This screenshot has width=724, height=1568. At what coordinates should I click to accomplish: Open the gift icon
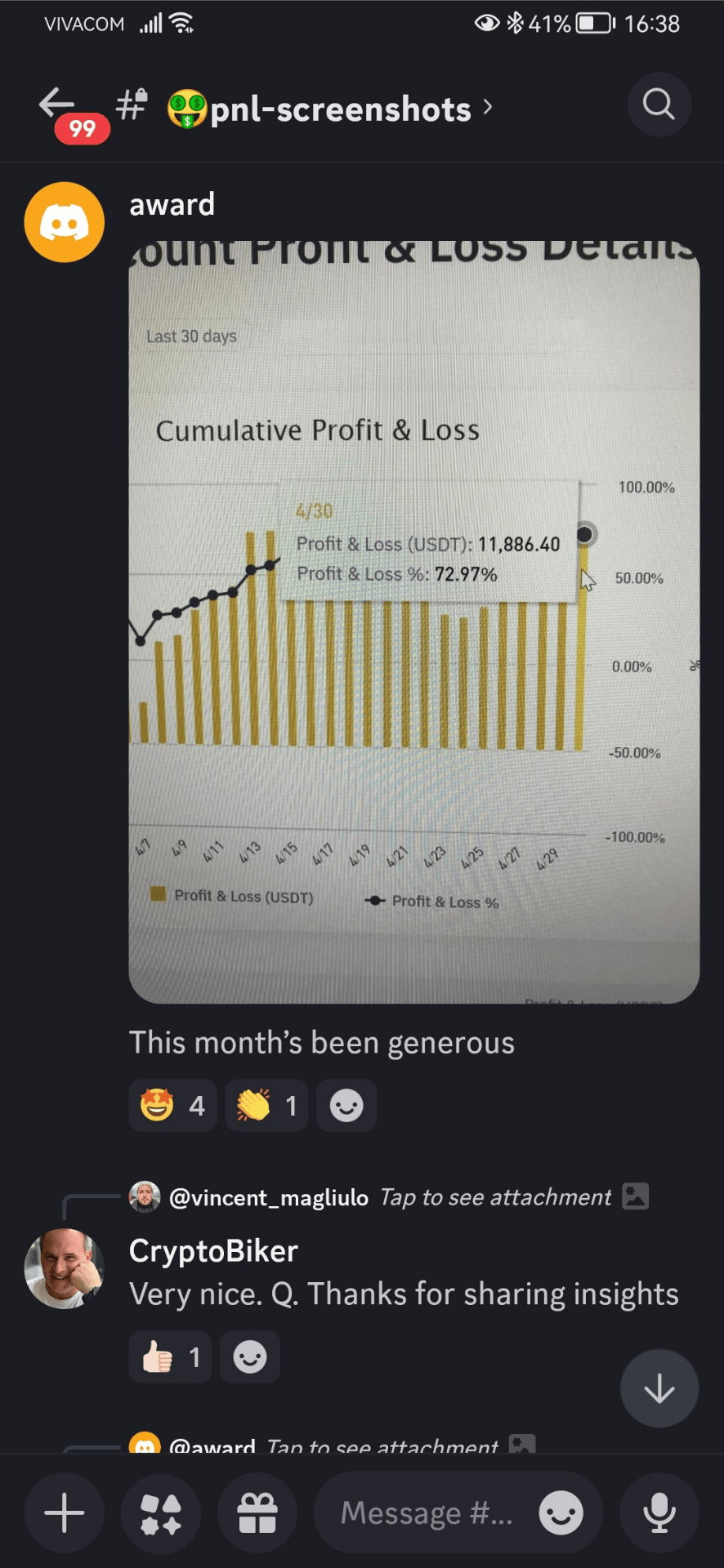point(257,1513)
